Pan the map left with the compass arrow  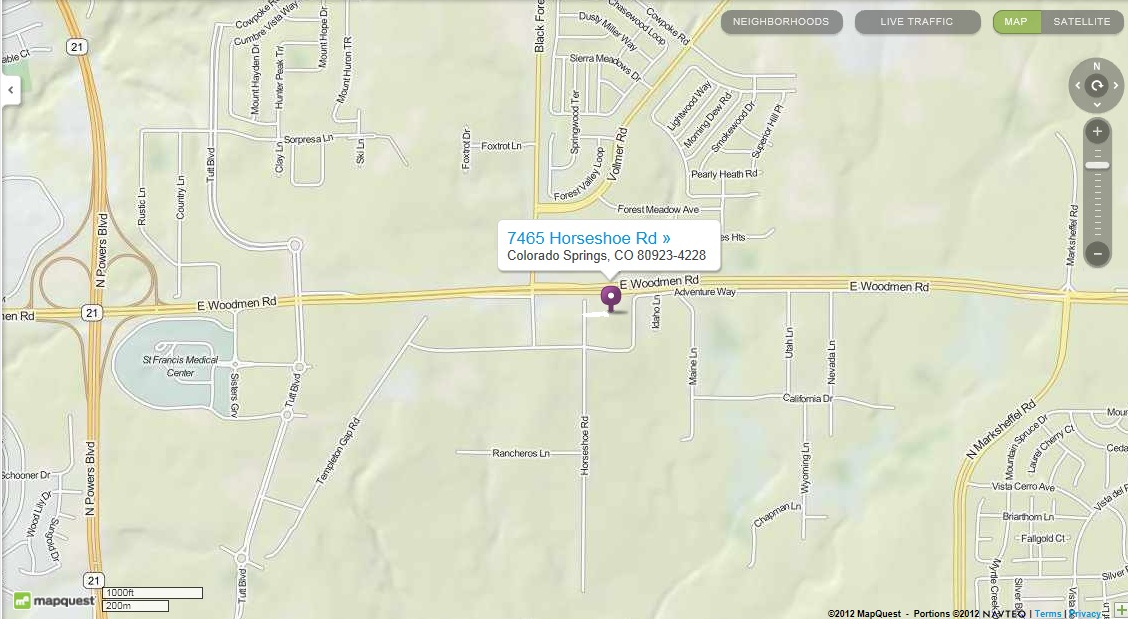coord(1078,86)
